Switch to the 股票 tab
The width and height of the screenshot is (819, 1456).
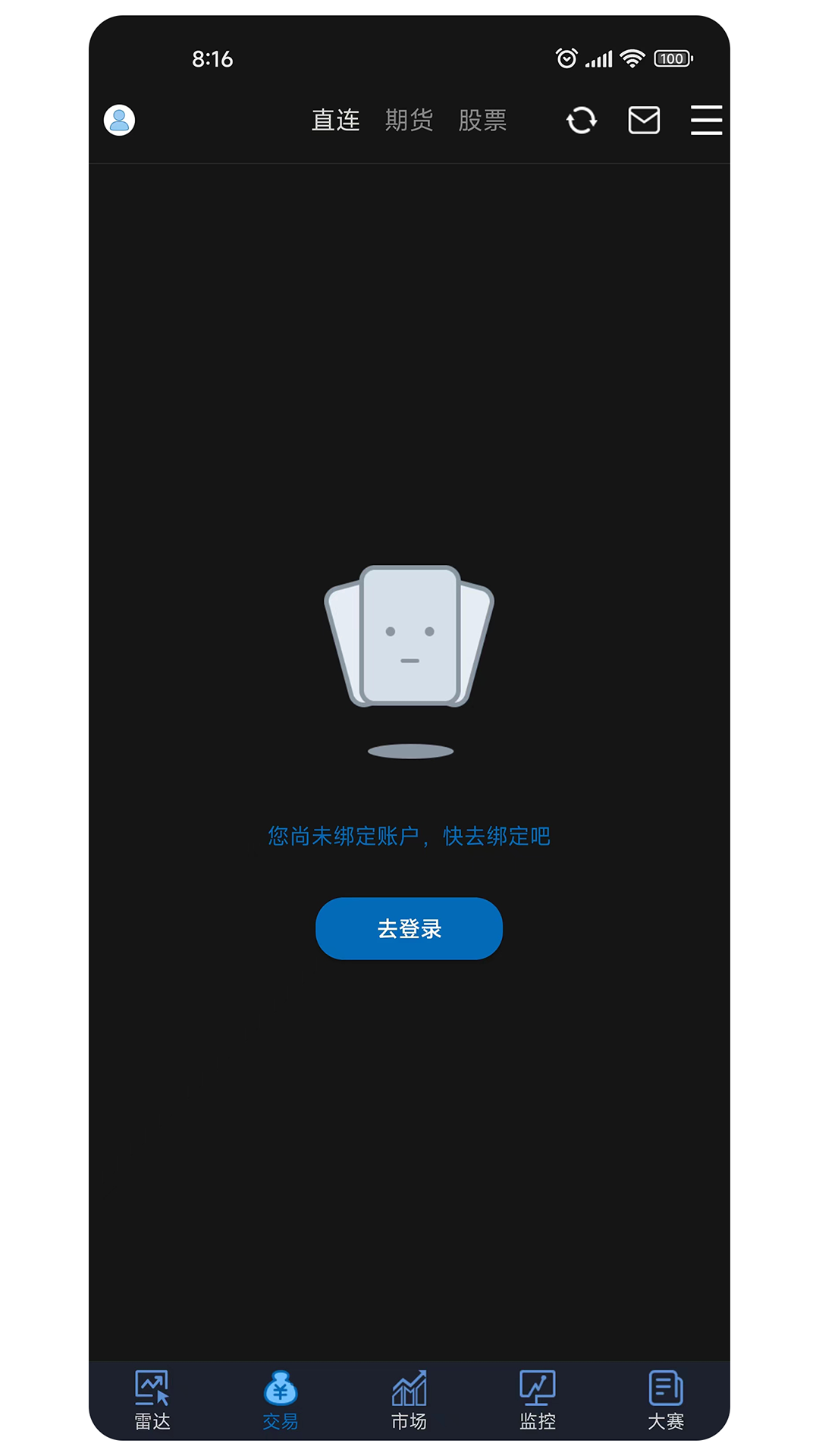(x=482, y=120)
